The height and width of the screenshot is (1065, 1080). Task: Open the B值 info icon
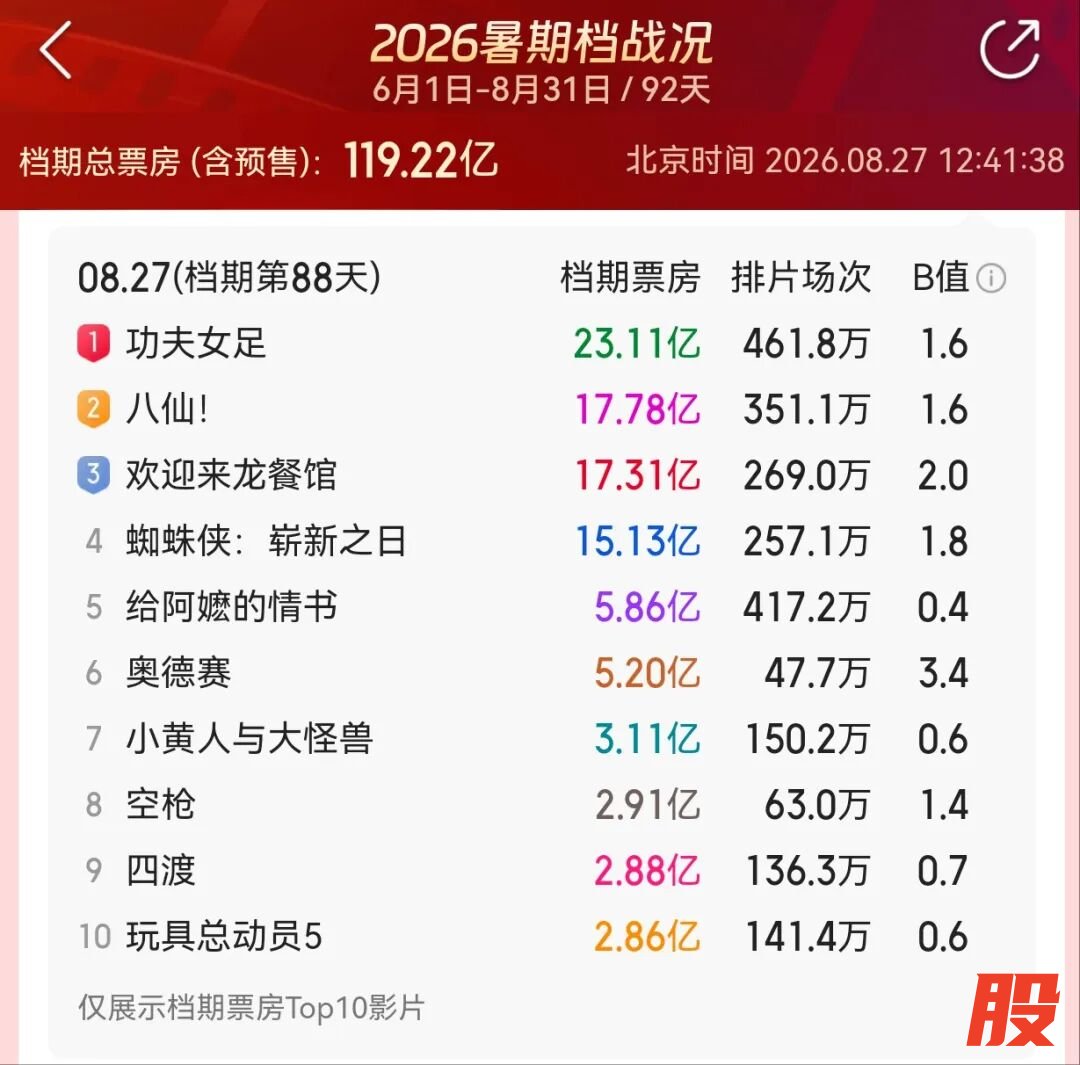click(x=991, y=278)
